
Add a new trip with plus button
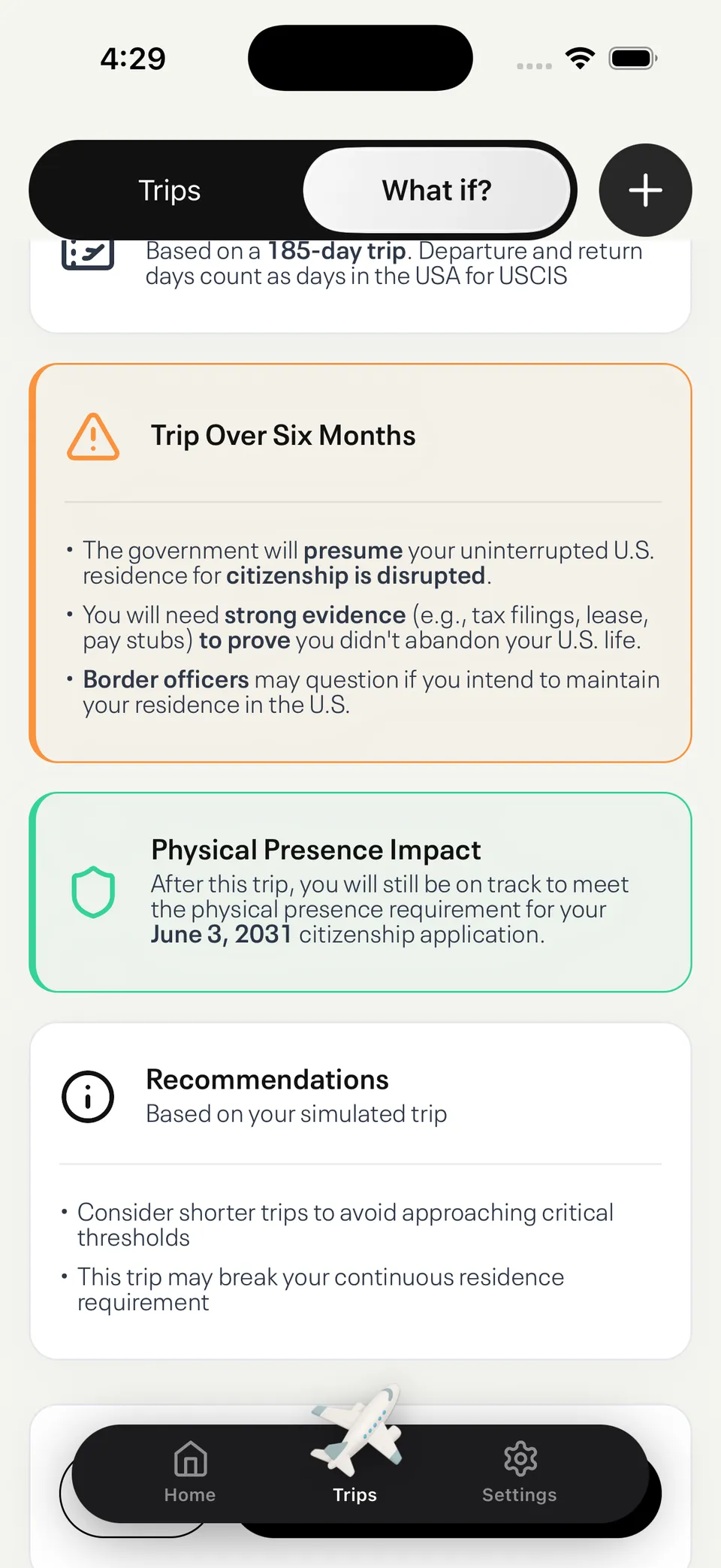645,190
